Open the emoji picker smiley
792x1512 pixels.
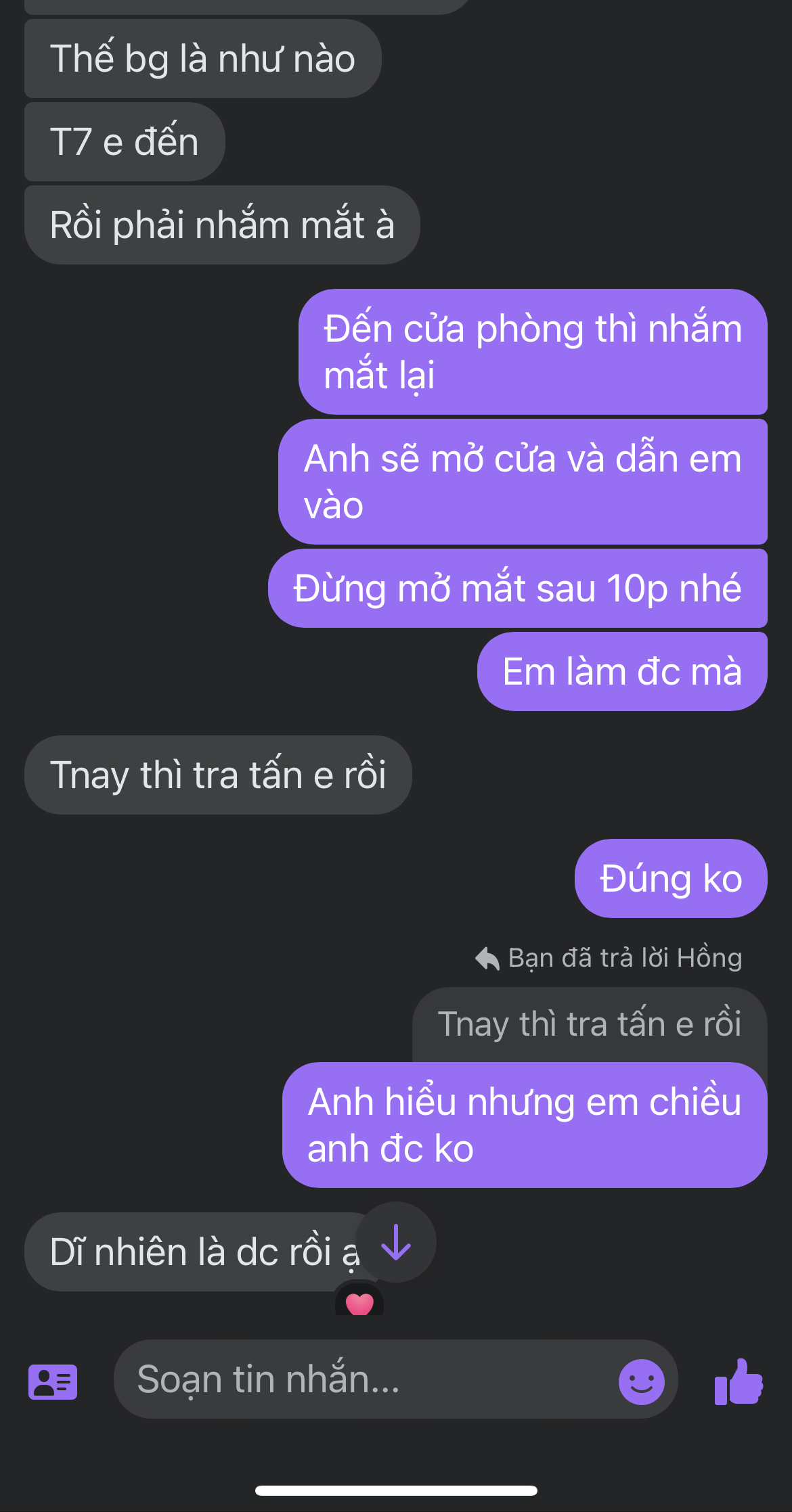point(641,1381)
